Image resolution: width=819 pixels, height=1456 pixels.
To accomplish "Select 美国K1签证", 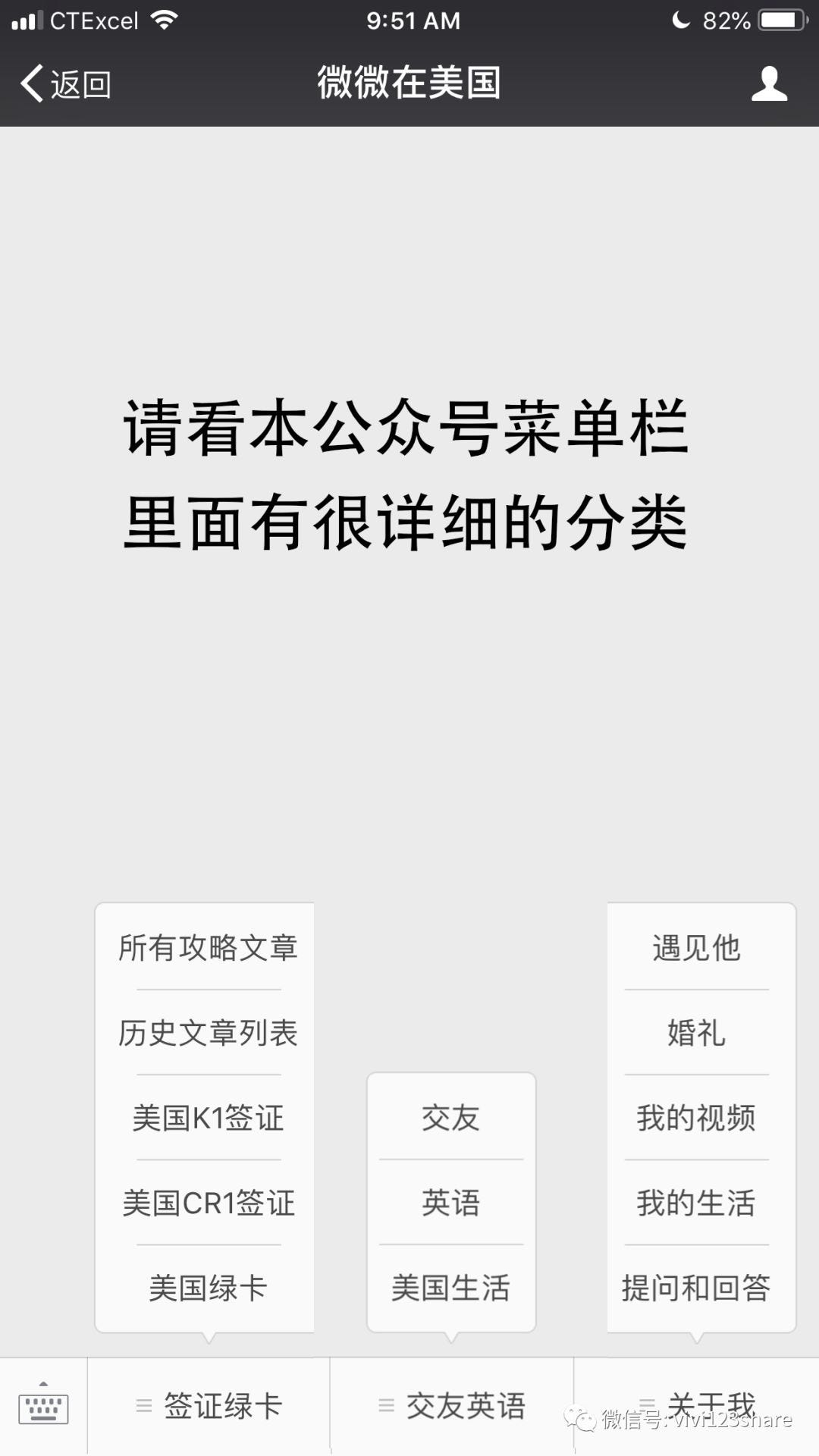I will point(208,1118).
